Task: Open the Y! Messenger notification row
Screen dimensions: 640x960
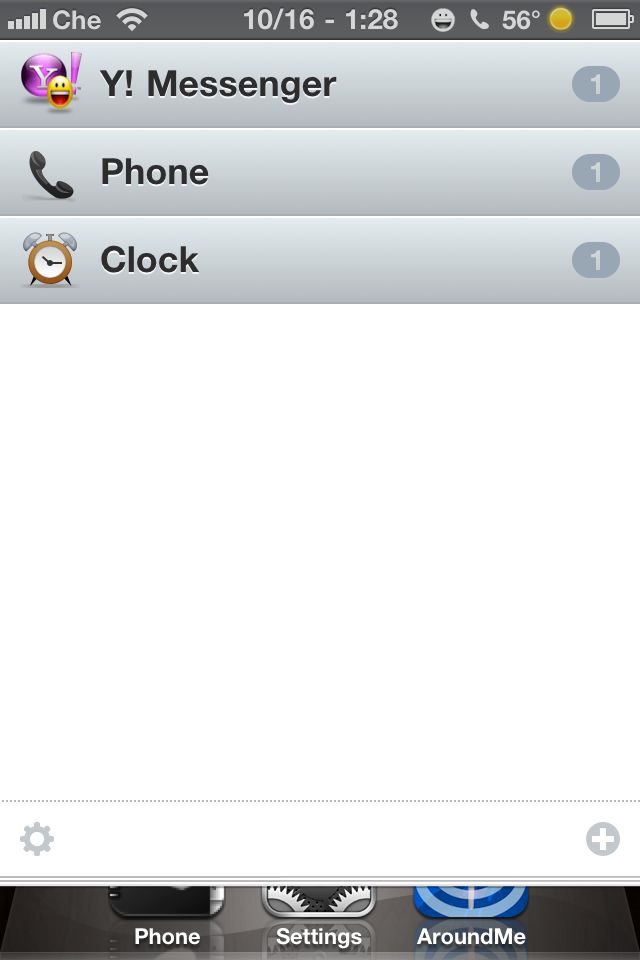Action: (320, 85)
